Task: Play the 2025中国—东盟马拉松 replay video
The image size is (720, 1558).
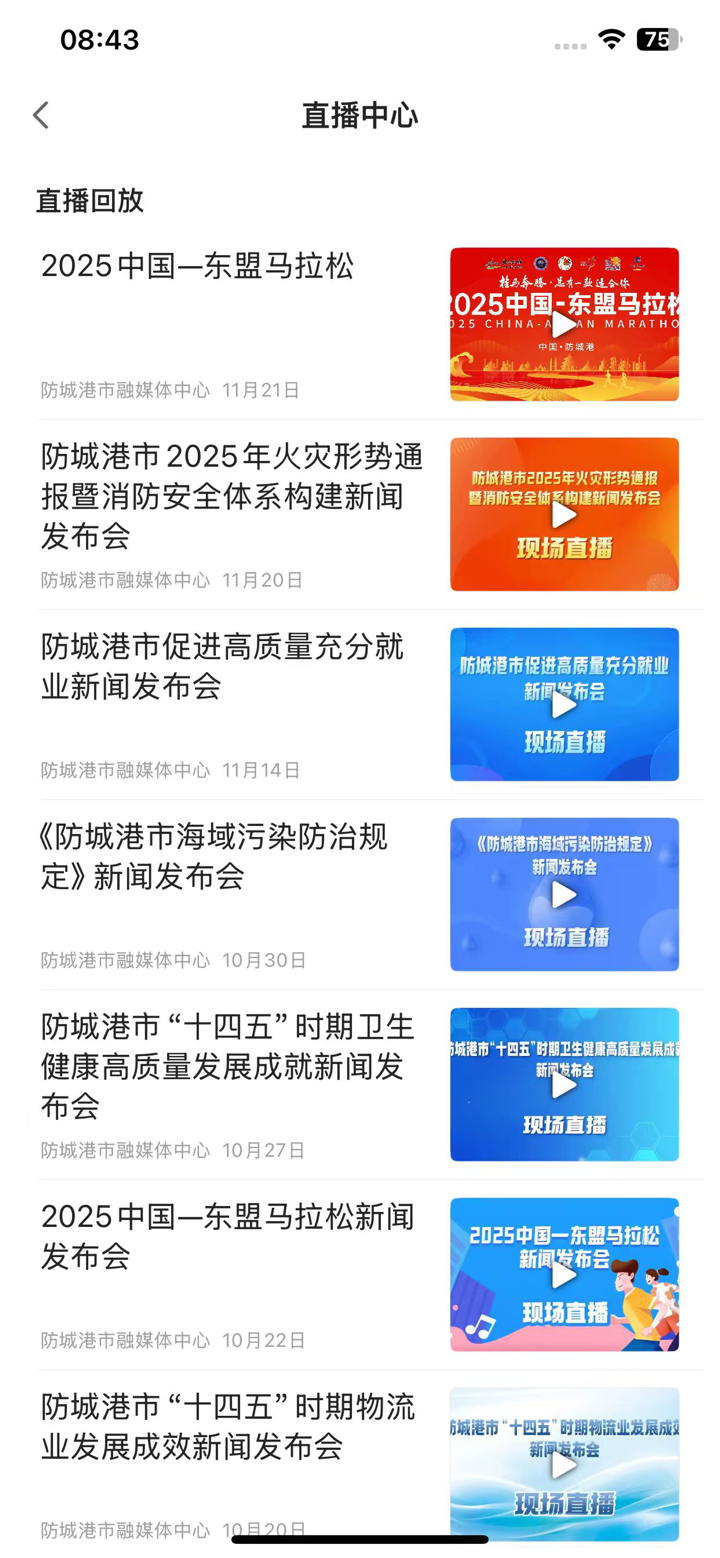Action: (x=564, y=324)
